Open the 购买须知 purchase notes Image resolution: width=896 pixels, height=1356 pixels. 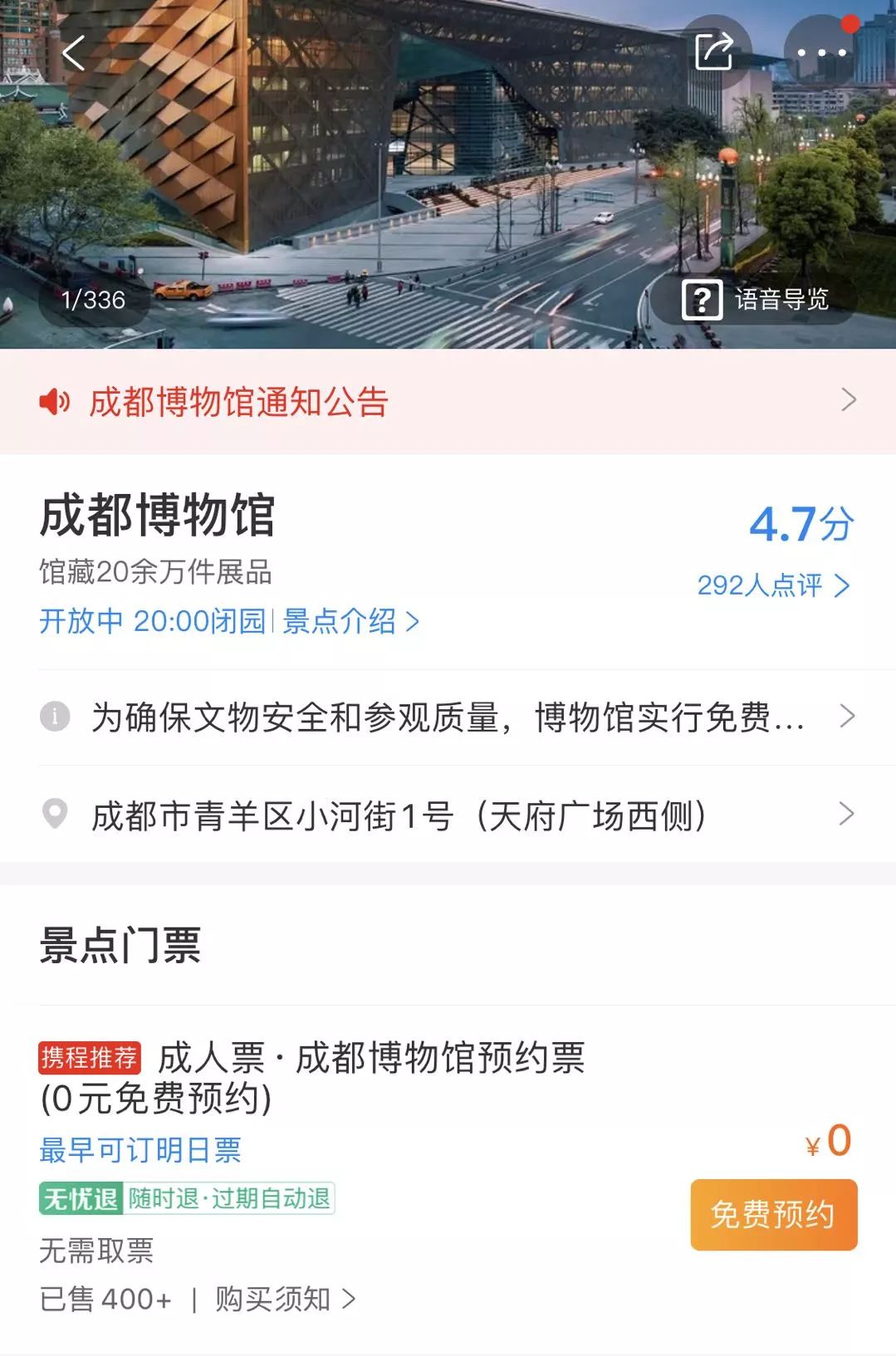[x=285, y=1299]
